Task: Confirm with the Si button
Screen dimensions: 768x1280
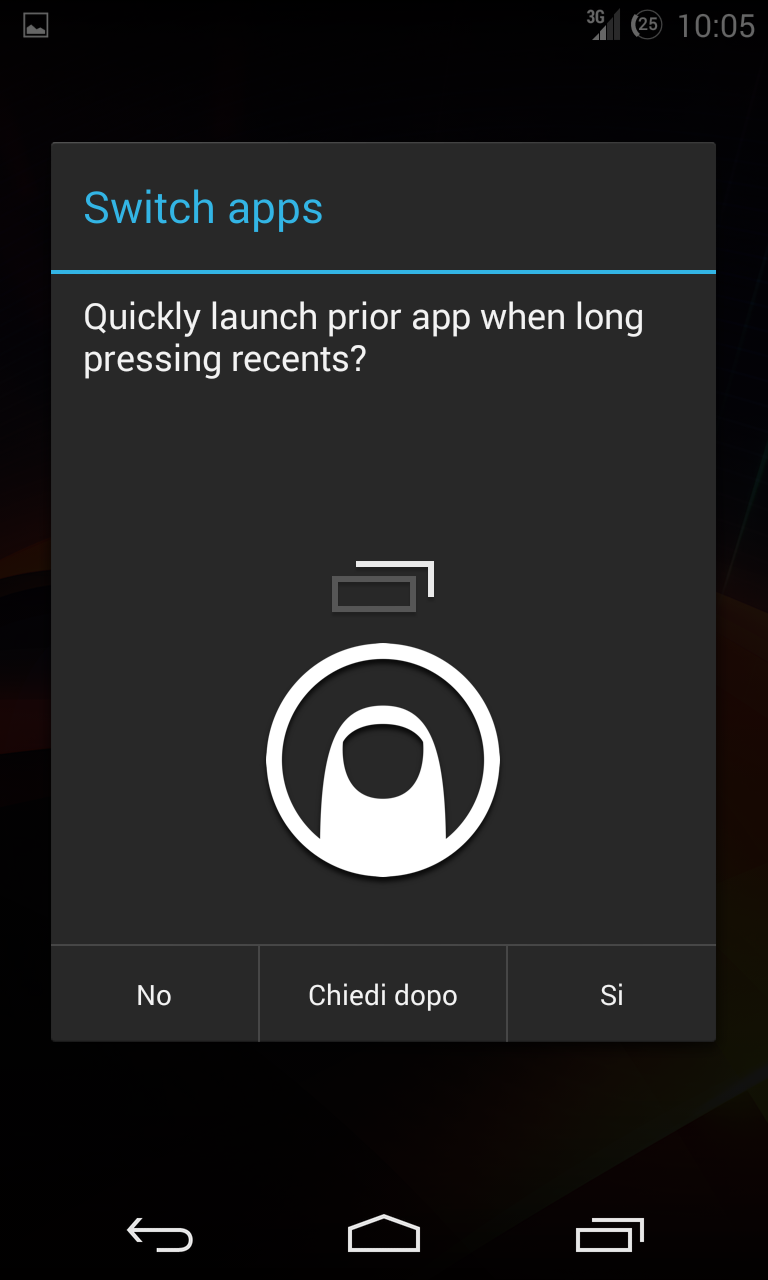Action: [x=612, y=994]
